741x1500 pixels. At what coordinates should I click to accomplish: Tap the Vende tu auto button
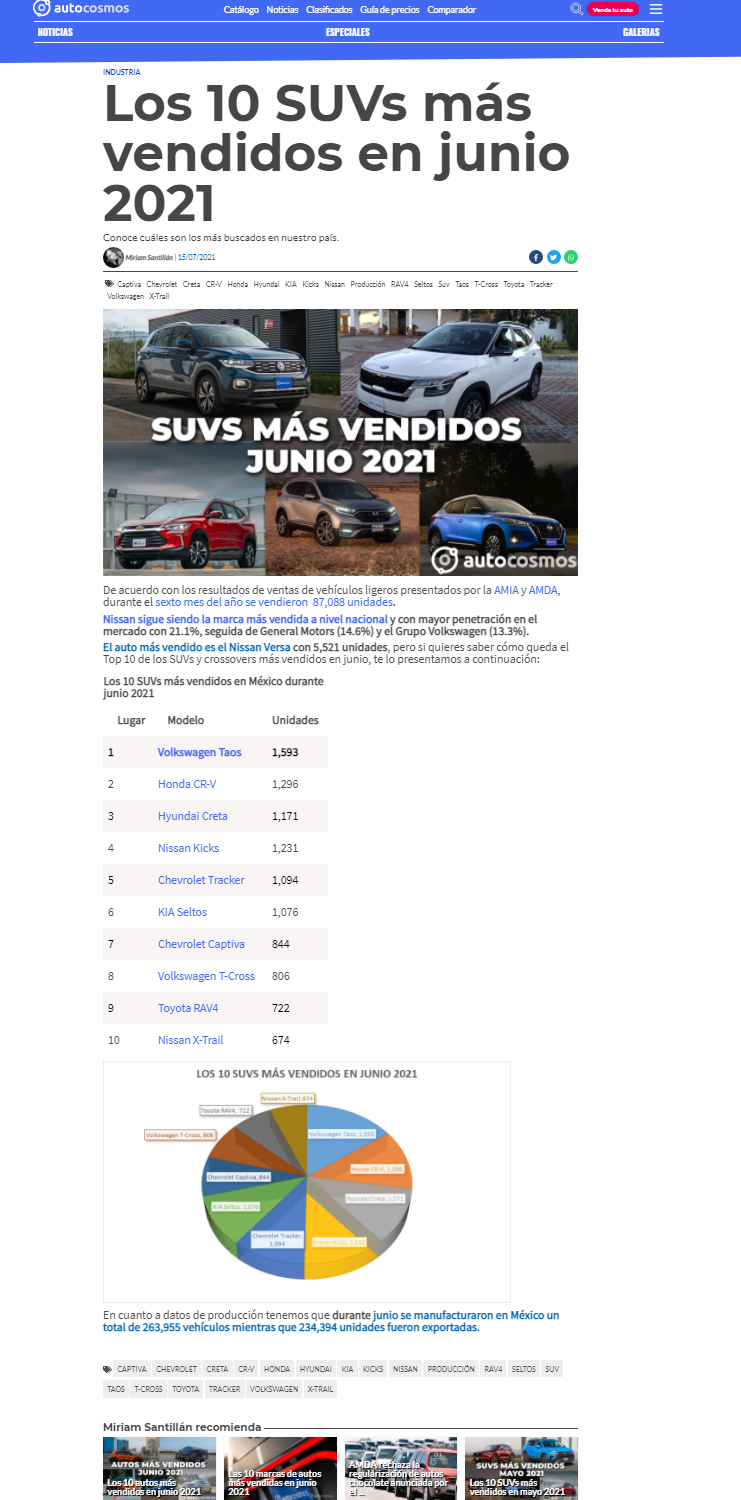(613, 9)
